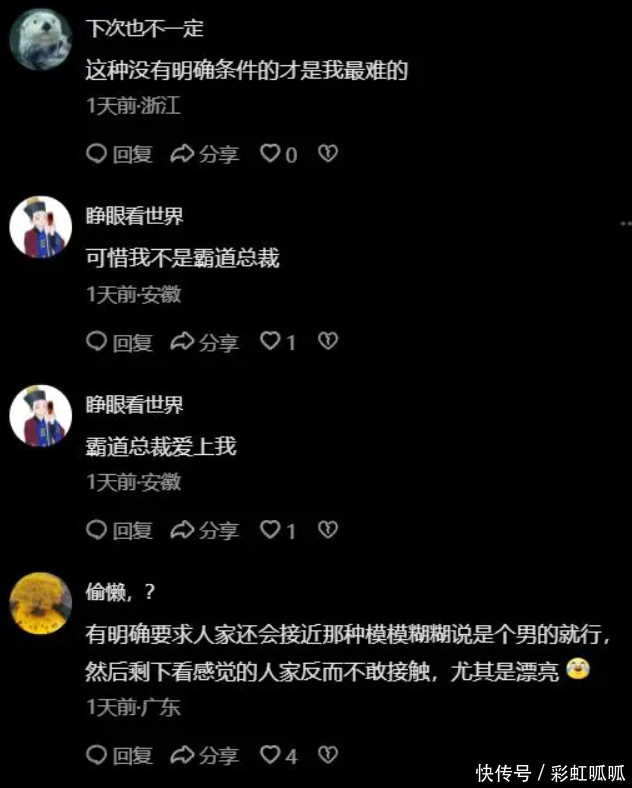Screen dimensions: 632x788
Task: Reply to comment 霸道总裁爱上我
Action: pos(119,530)
